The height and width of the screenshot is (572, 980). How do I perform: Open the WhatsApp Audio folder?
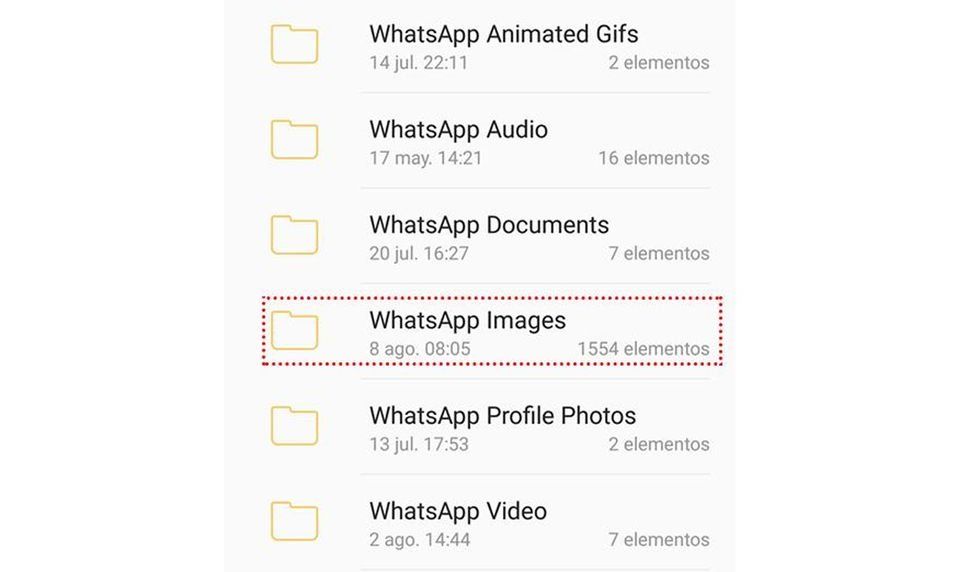tap(458, 130)
